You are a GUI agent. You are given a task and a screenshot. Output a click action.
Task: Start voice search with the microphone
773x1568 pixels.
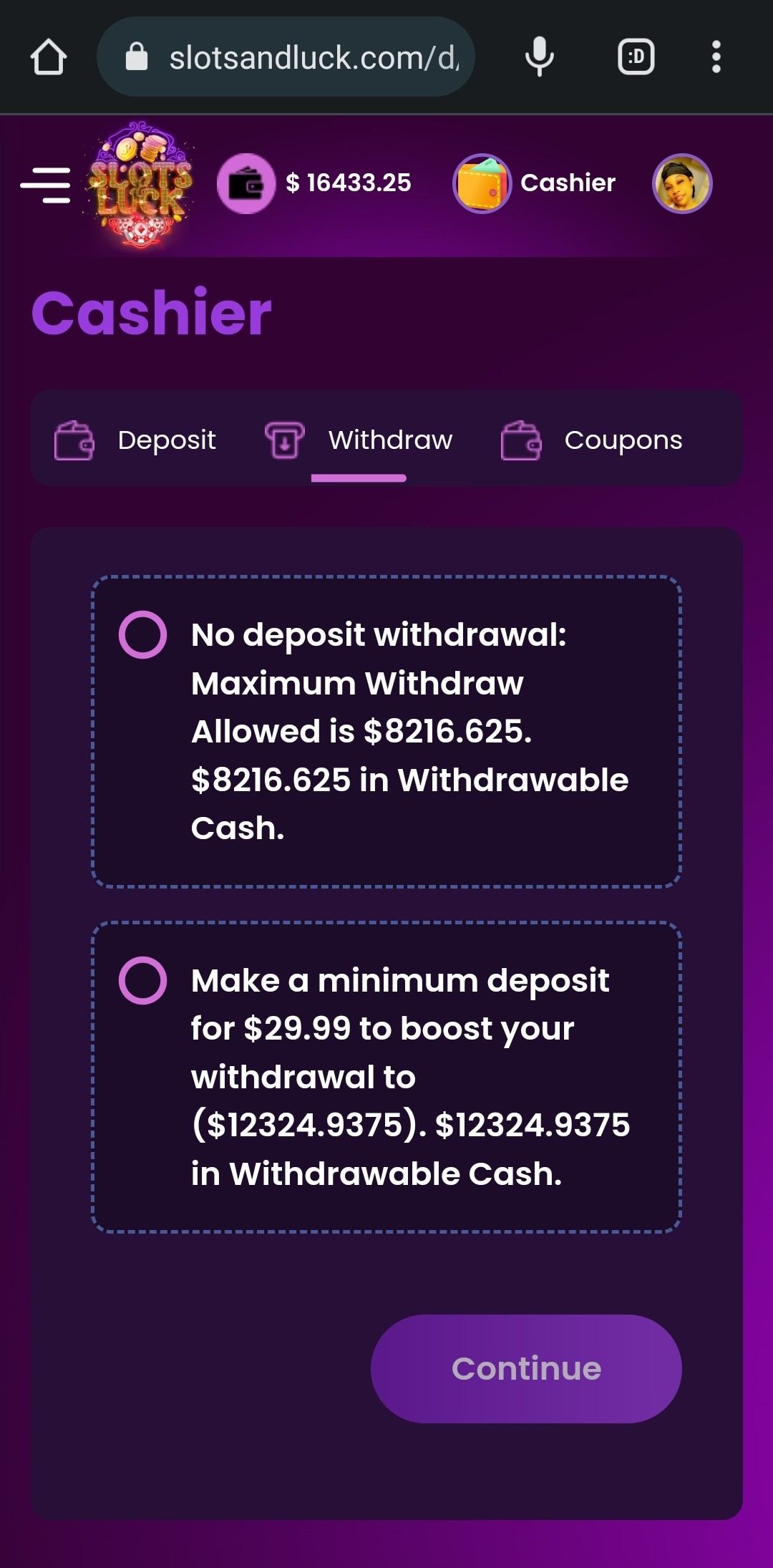[x=539, y=57]
